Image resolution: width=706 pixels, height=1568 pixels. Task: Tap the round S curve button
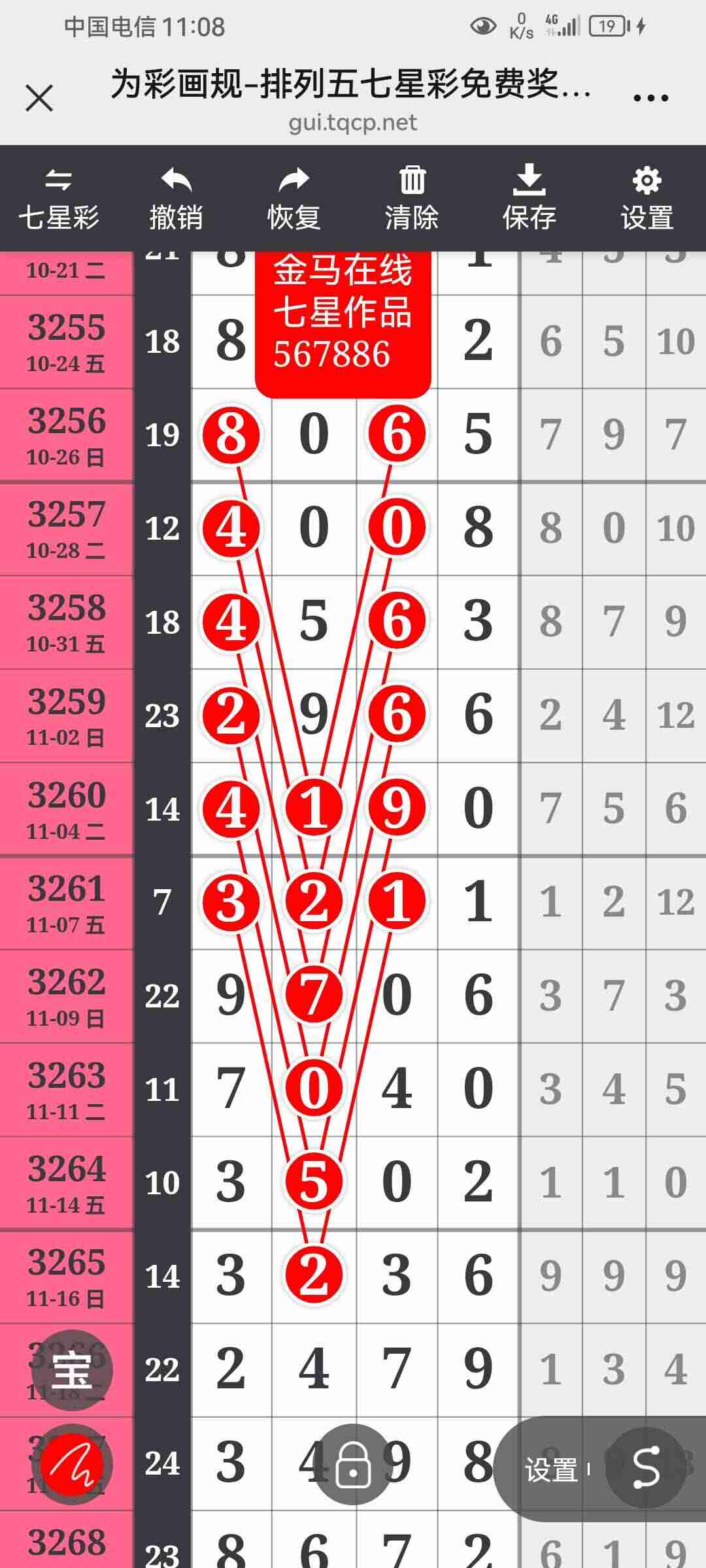click(646, 1468)
